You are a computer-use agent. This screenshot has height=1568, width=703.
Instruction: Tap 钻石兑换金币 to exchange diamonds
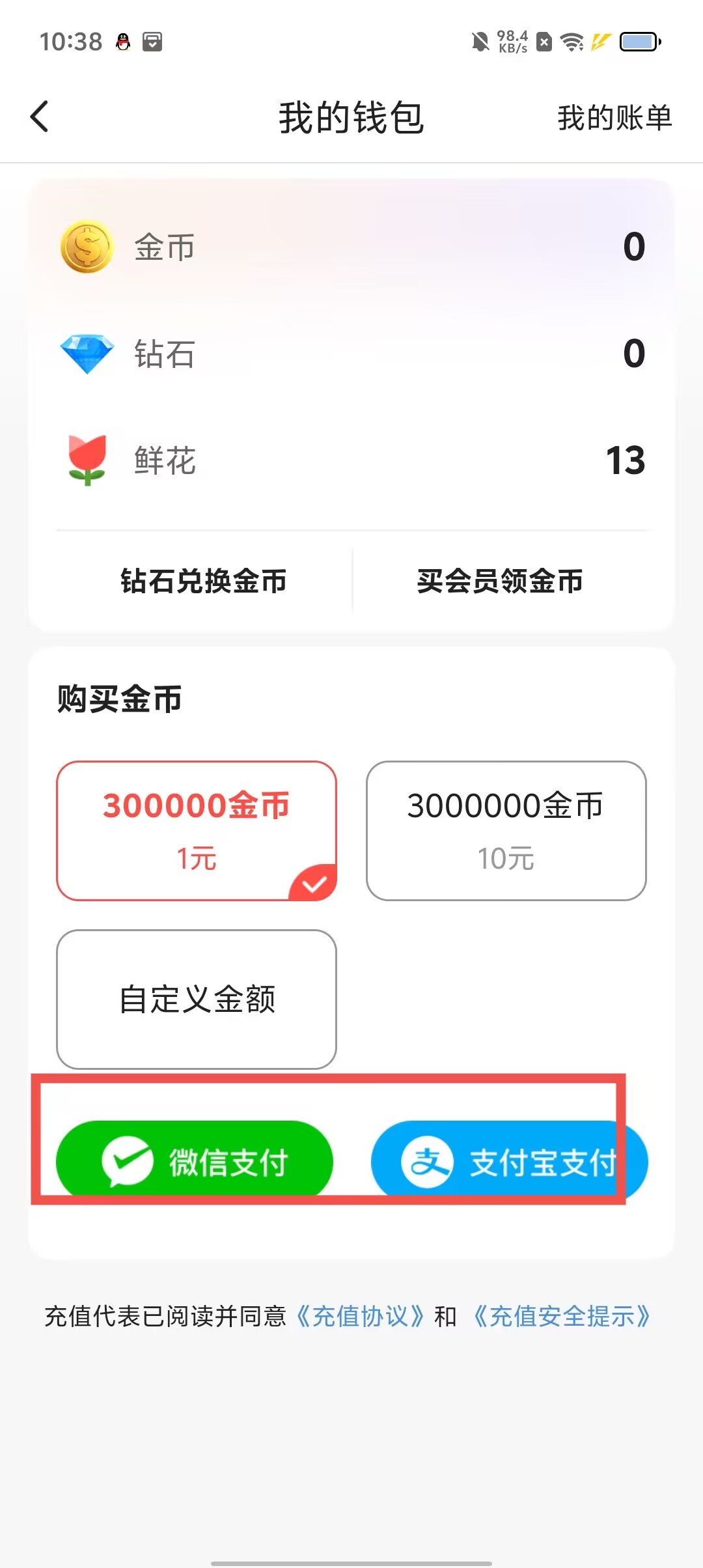click(203, 581)
